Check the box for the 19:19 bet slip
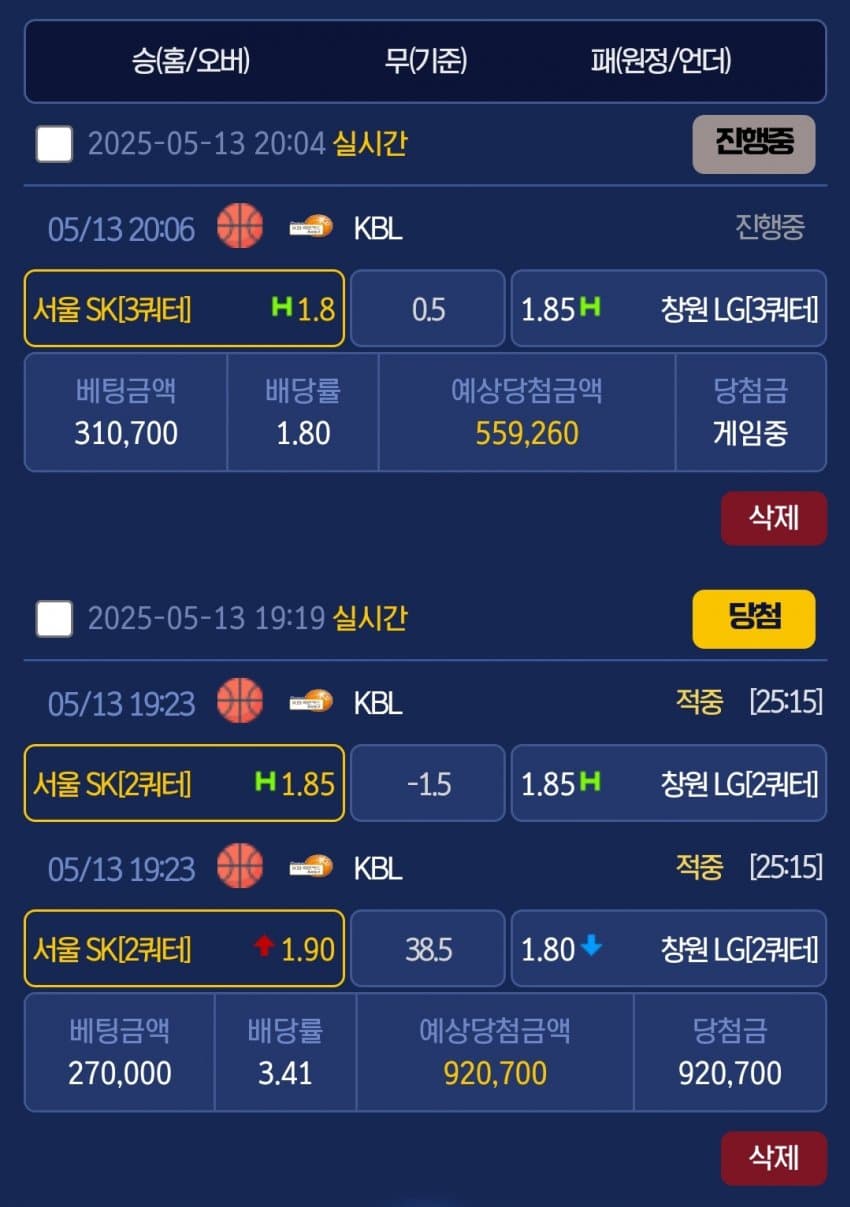Screen dimensions: 850x1207 54,619
